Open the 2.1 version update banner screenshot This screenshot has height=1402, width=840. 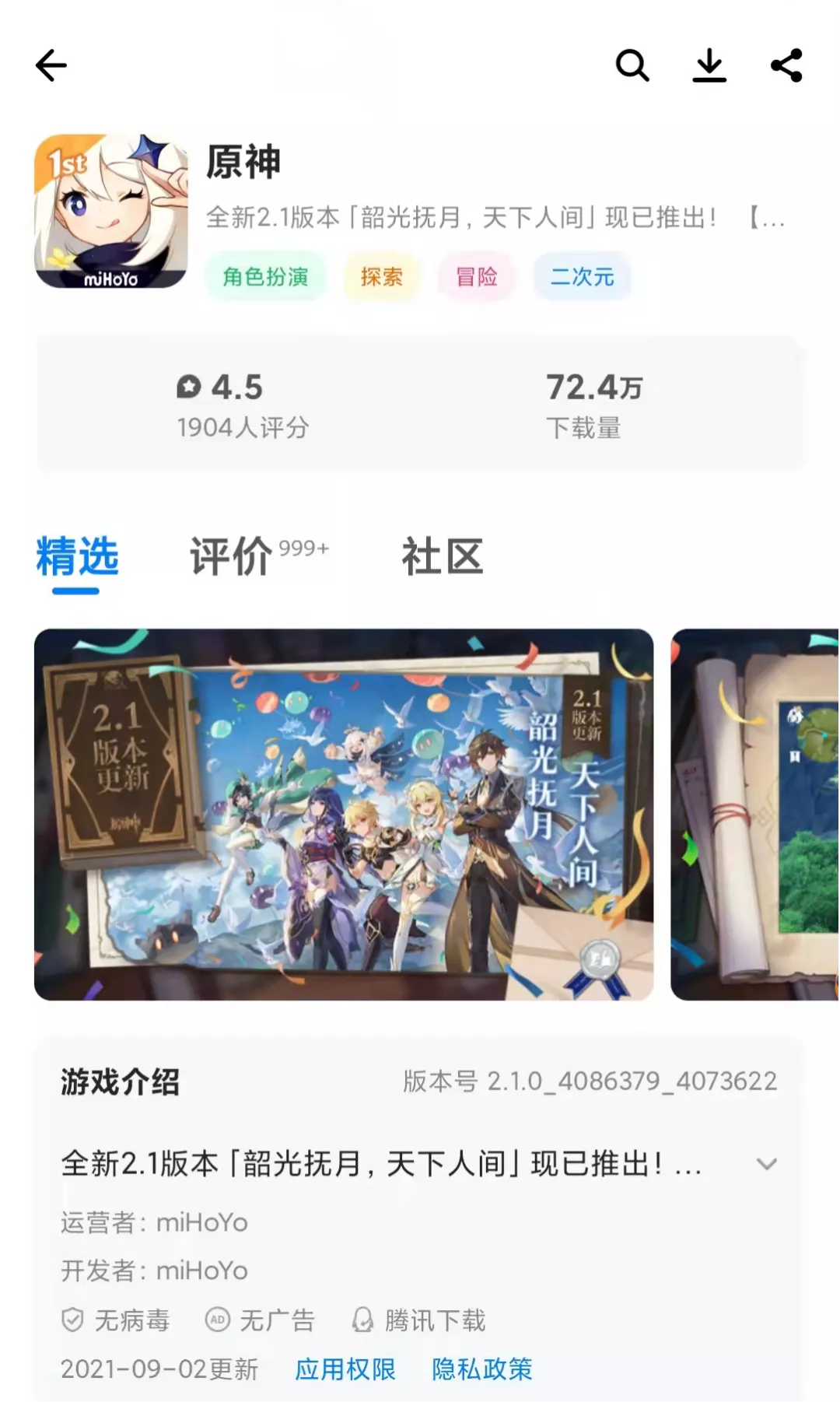click(344, 814)
